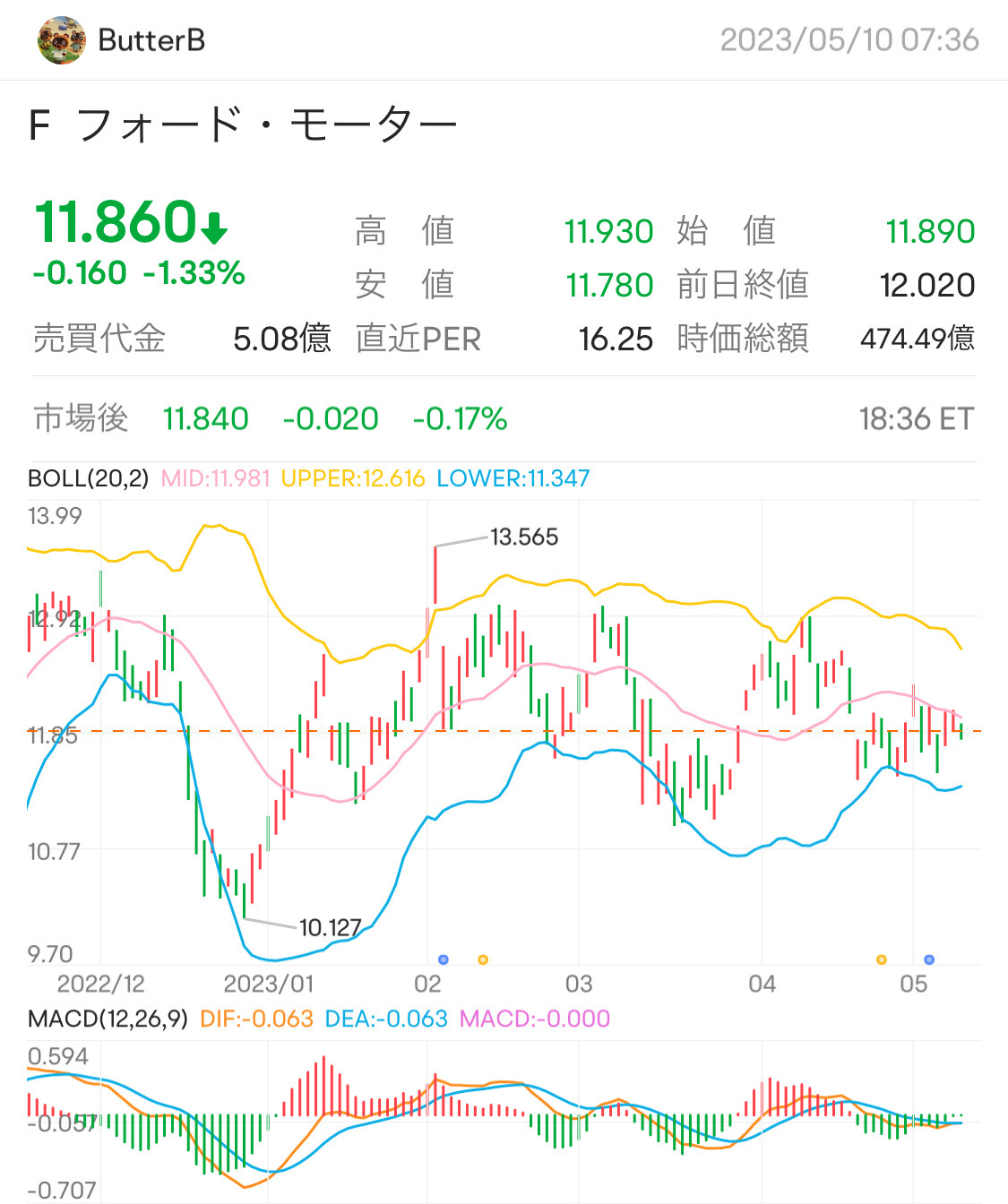Click the green down arrow beside 11.860
The width and height of the screenshot is (1008, 1204).
point(214,227)
